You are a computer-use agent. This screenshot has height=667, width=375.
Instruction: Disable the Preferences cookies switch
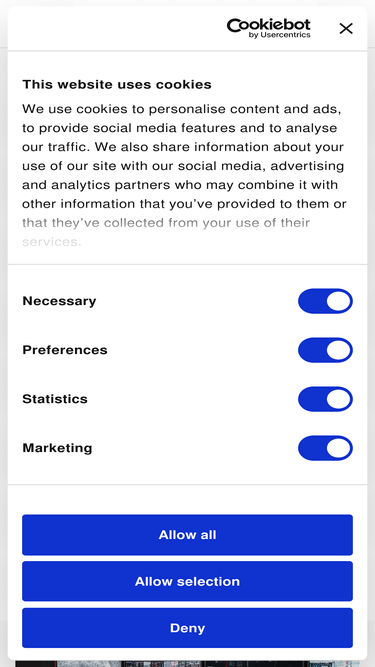(x=325, y=350)
